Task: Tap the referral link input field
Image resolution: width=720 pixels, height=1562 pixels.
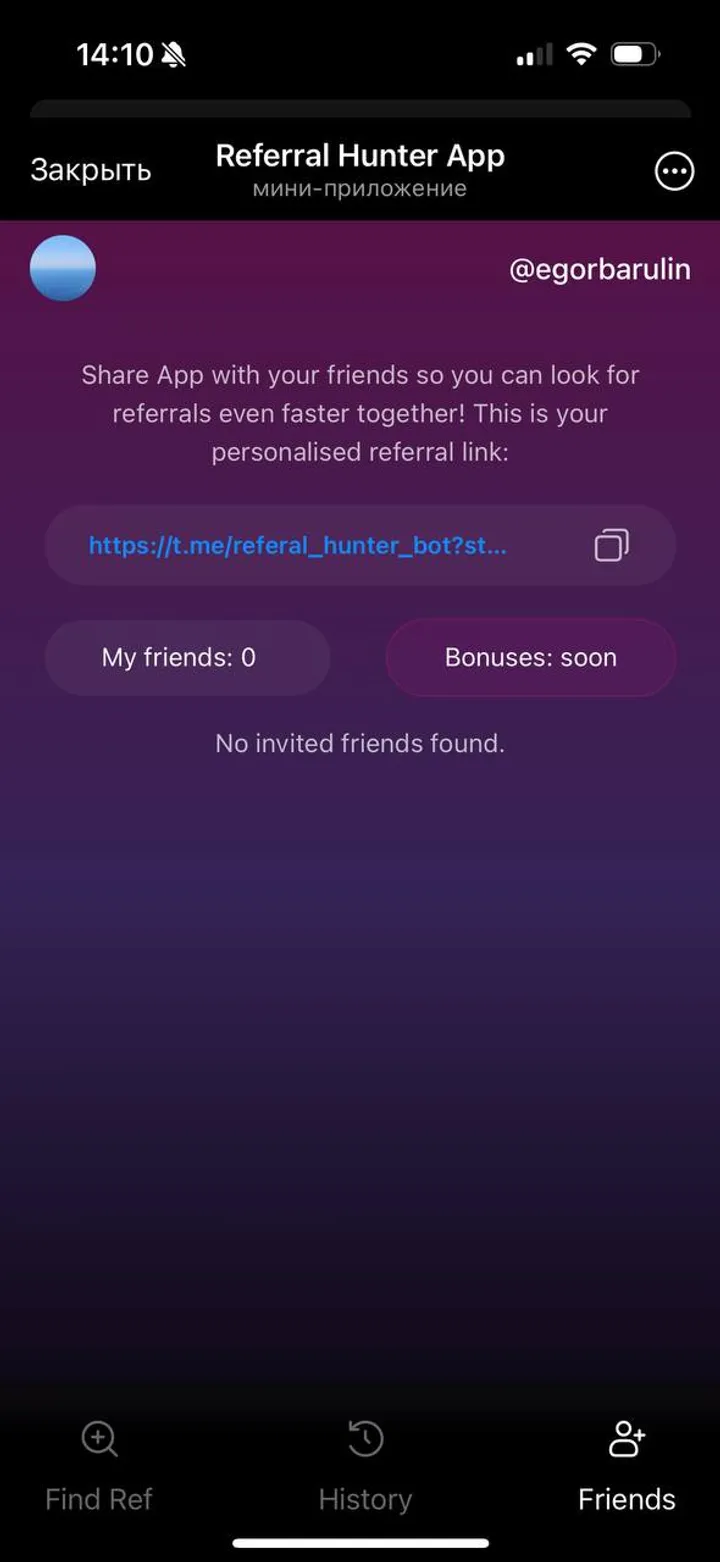Action: [x=360, y=545]
